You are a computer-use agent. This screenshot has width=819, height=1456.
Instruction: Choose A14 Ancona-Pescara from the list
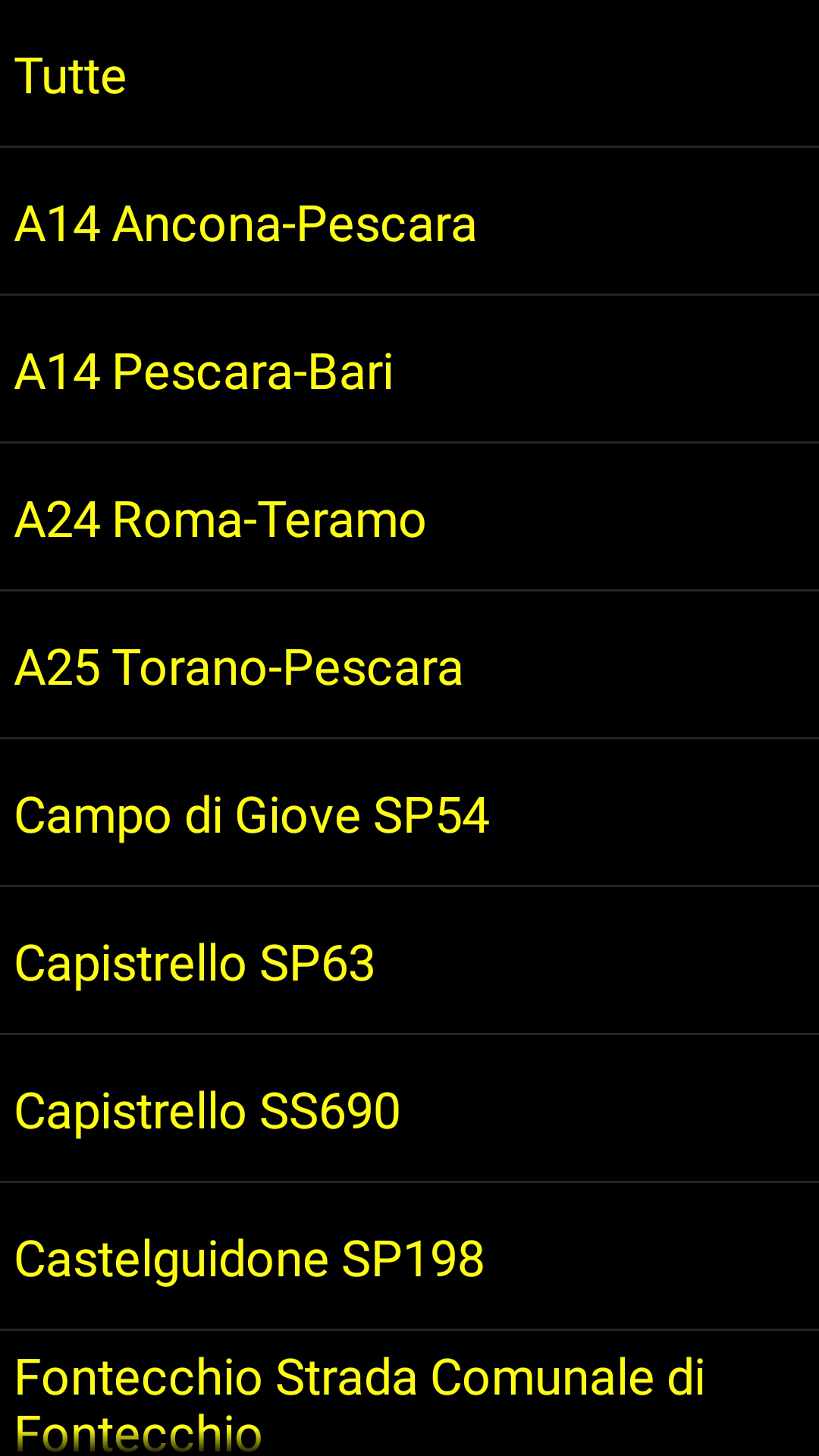(x=409, y=221)
